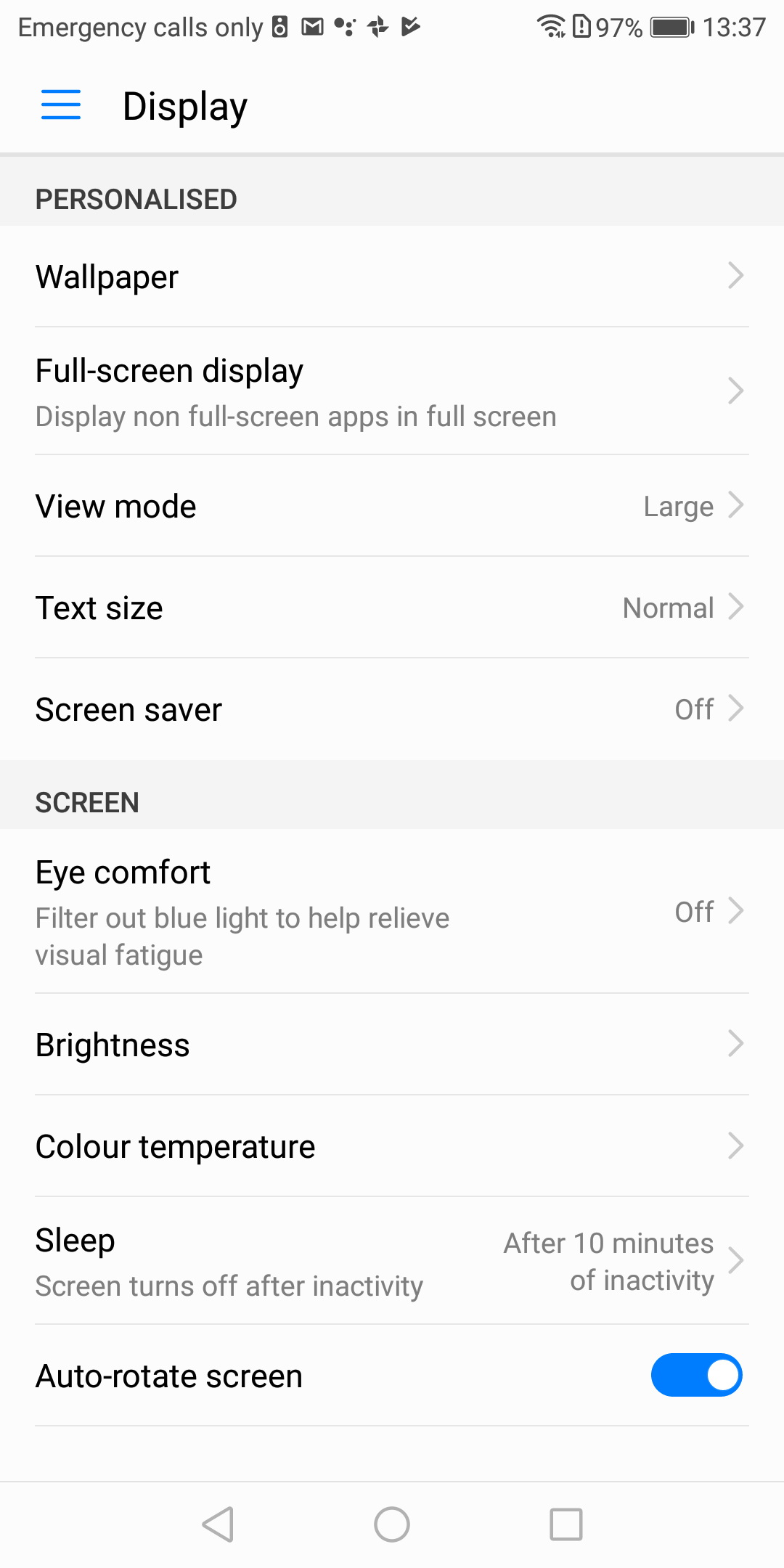Open the Brightness row
Viewport: 784px width, 1568px height.
click(x=392, y=1045)
